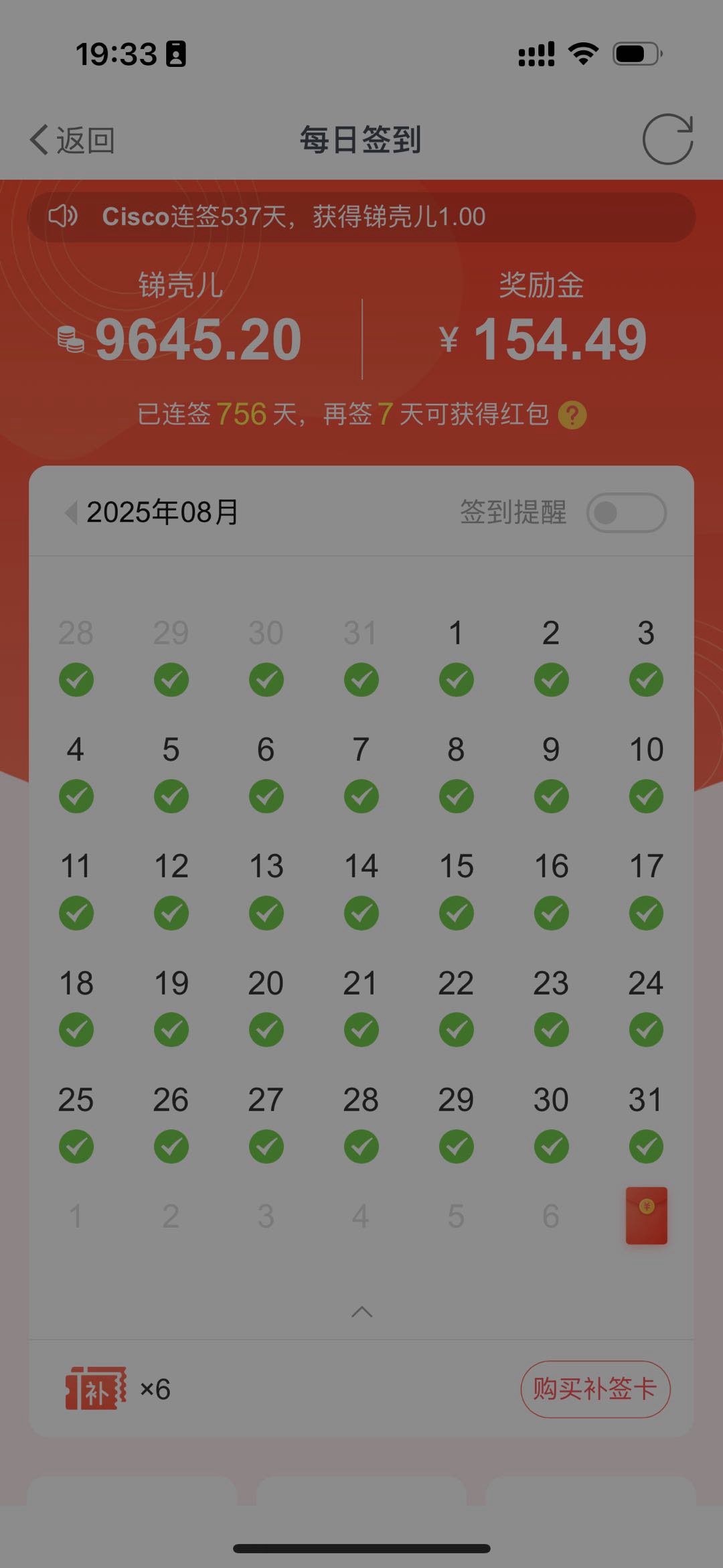Open the red envelope in the calendar

(646, 1216)
